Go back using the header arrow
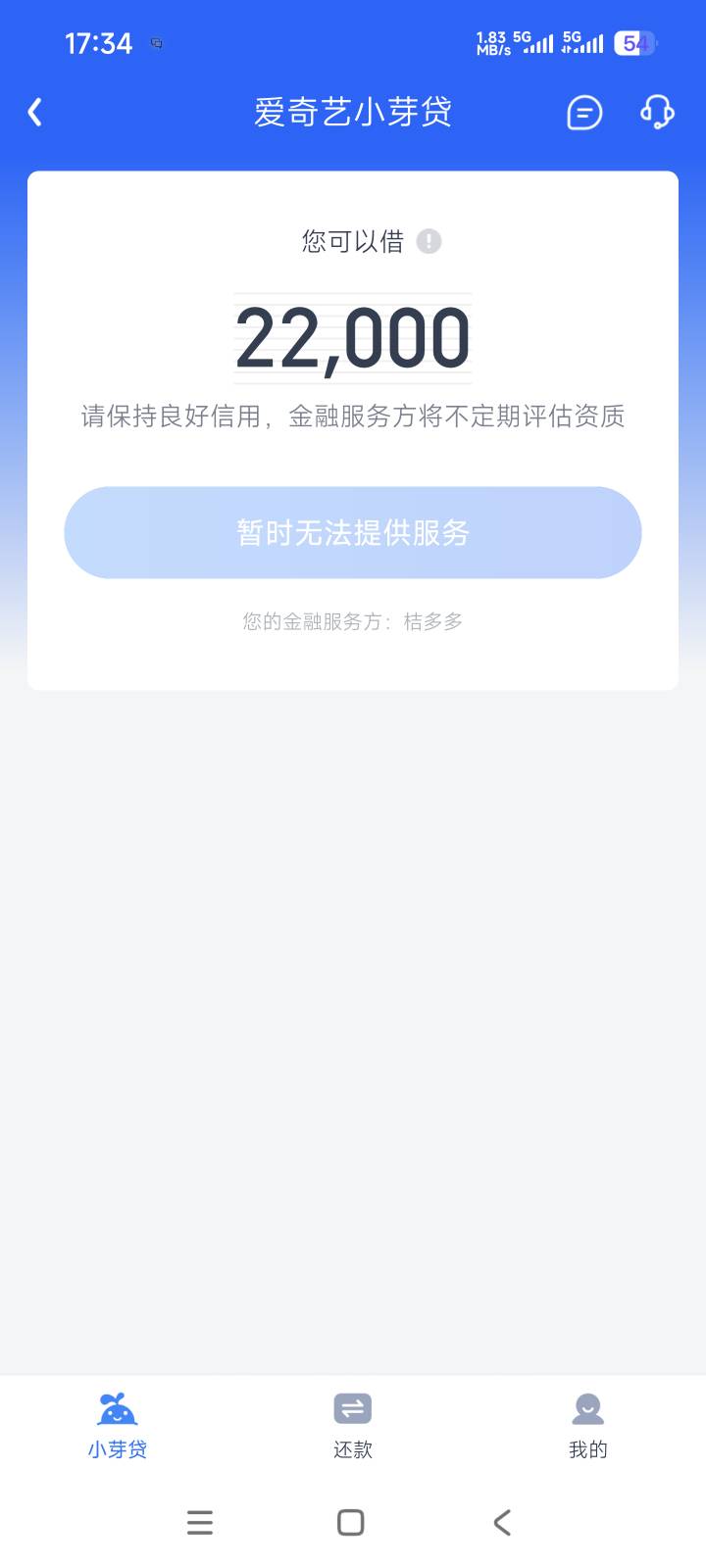 (35, 113)
